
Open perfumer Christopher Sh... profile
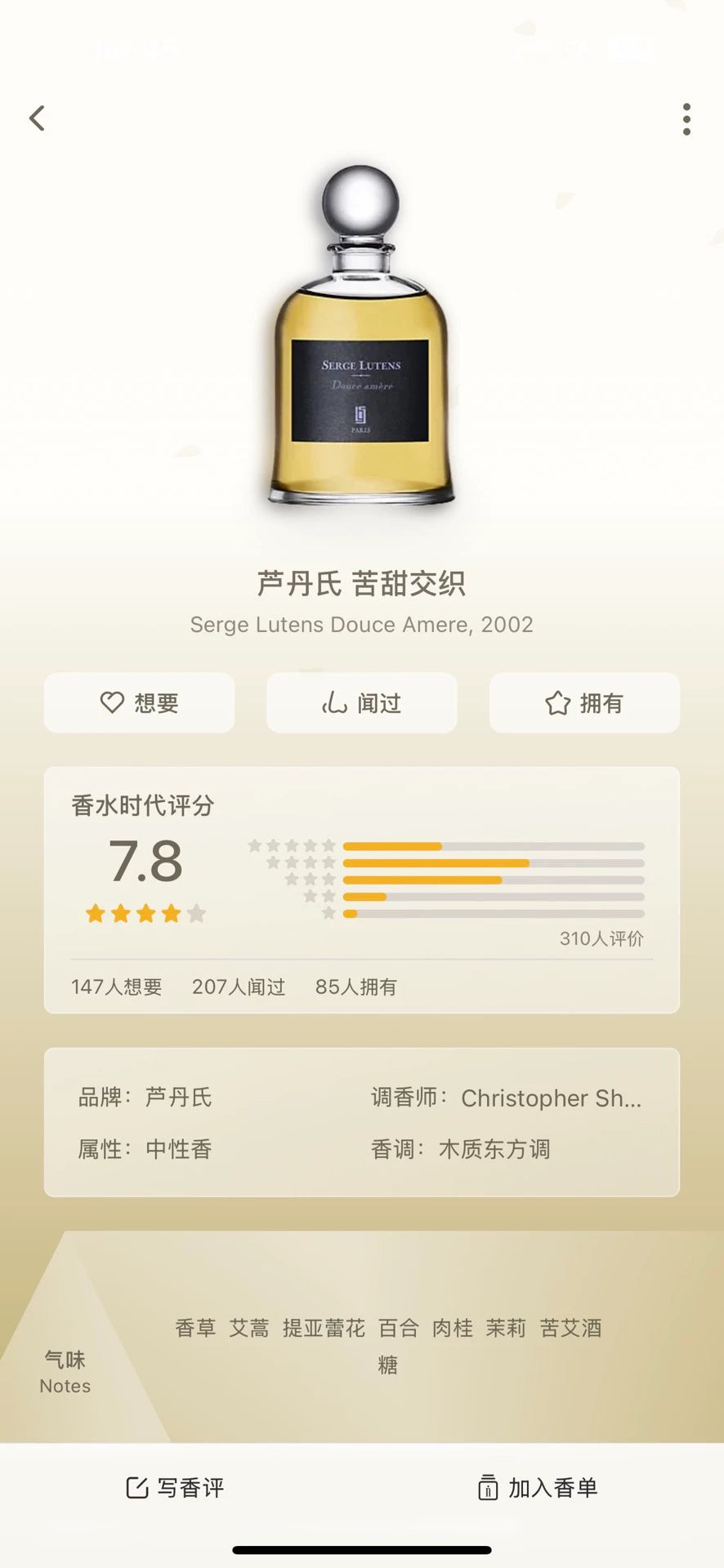click(x=550, y=1098)
